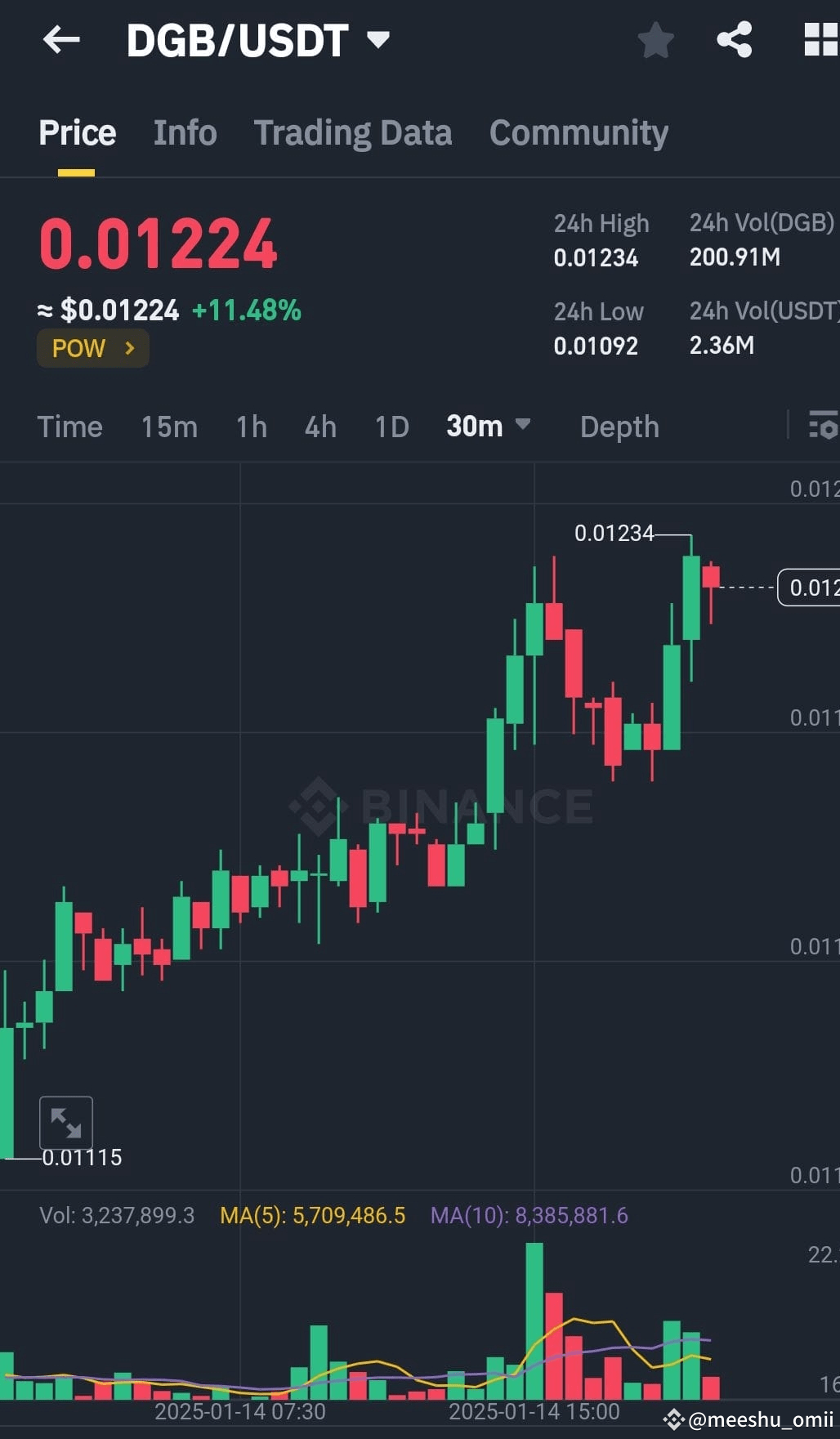Viewport: 840px width, 1439px height.
Task: Select the 1D timeframe option
Action: click(x=391, y=426)
